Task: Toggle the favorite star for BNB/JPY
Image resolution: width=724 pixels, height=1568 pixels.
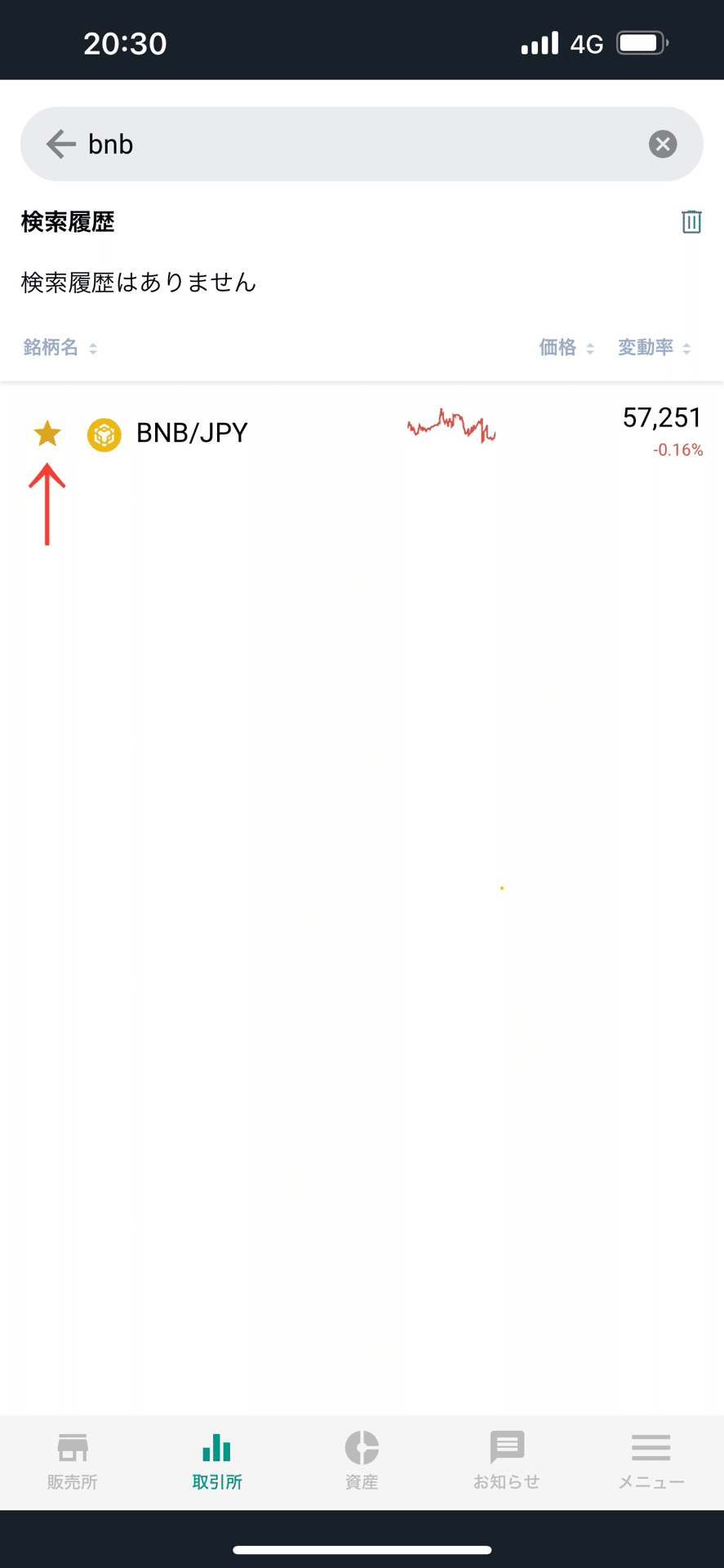Action: point(47,434)
